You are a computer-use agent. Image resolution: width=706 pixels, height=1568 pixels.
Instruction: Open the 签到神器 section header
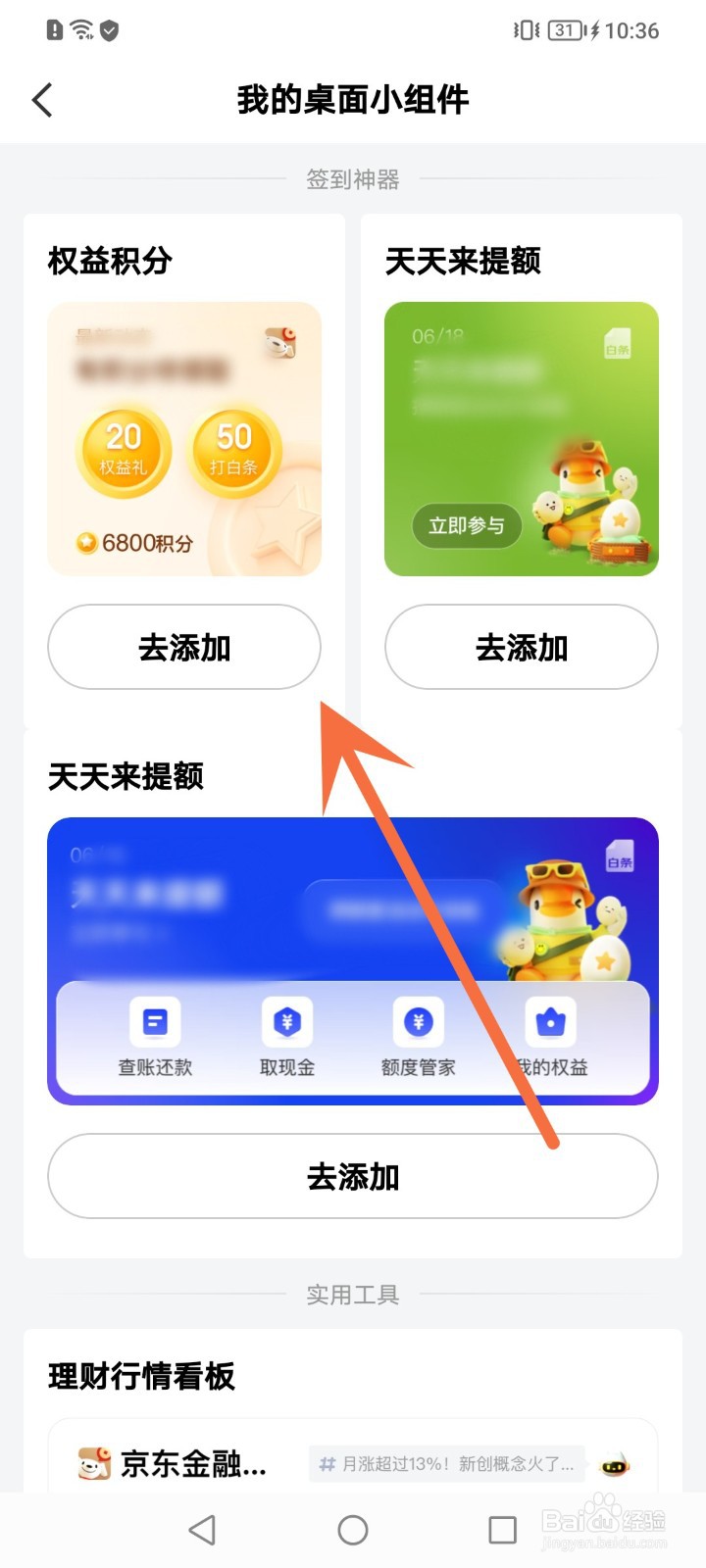352,178
